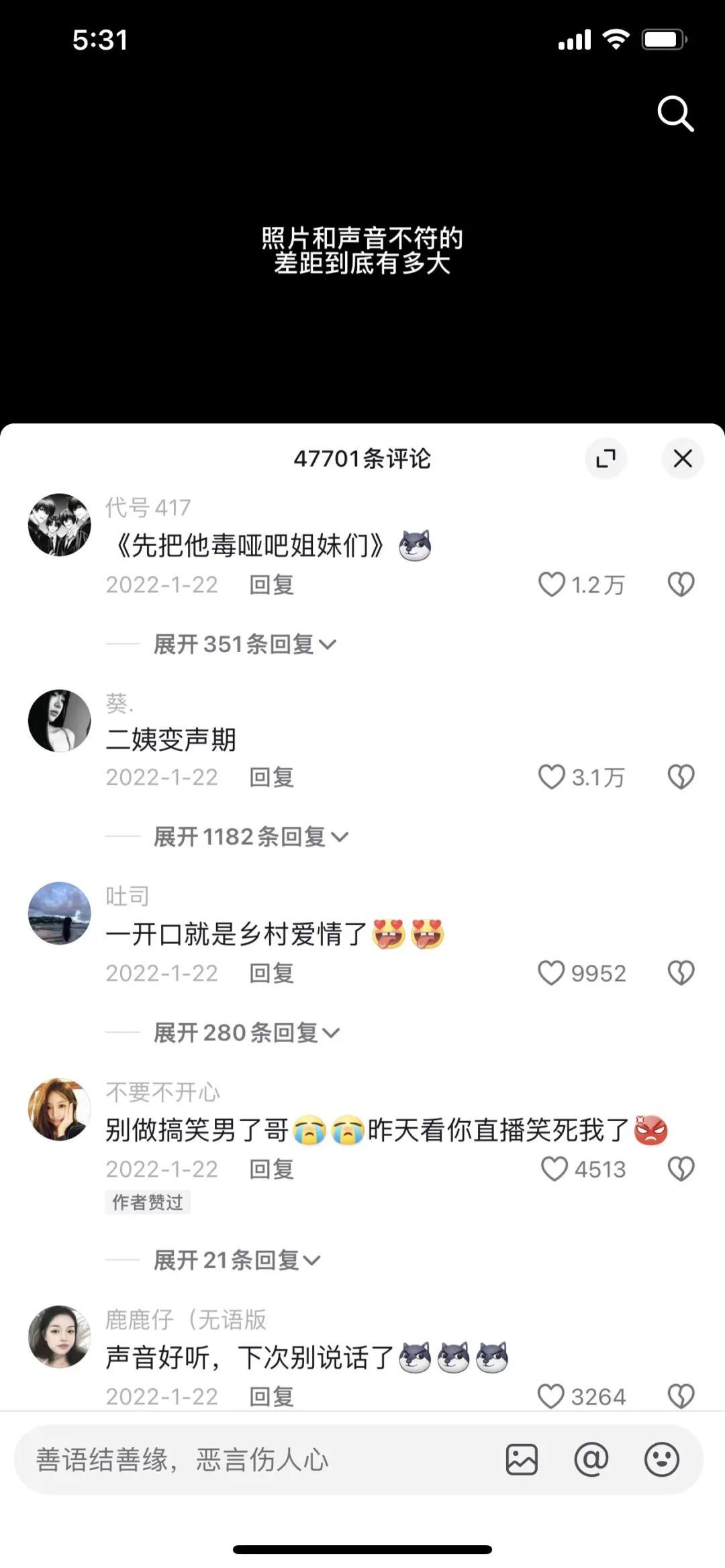Expand the 1182 replies under 二姨变声期

coord(250,837)
